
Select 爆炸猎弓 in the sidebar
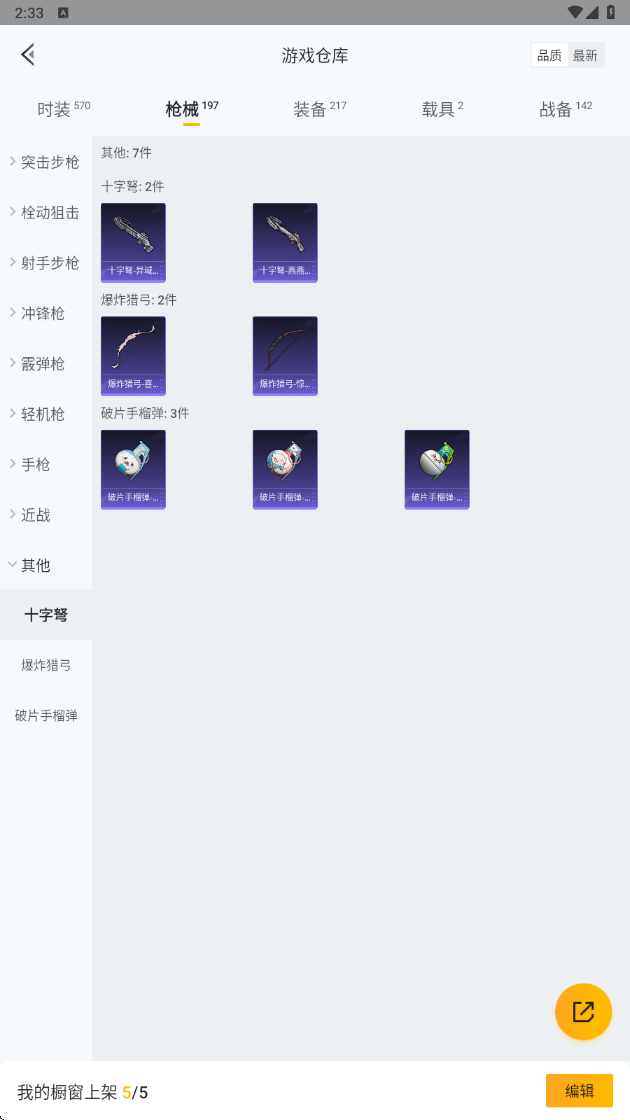pyautogui.click(x=46, y=665)
